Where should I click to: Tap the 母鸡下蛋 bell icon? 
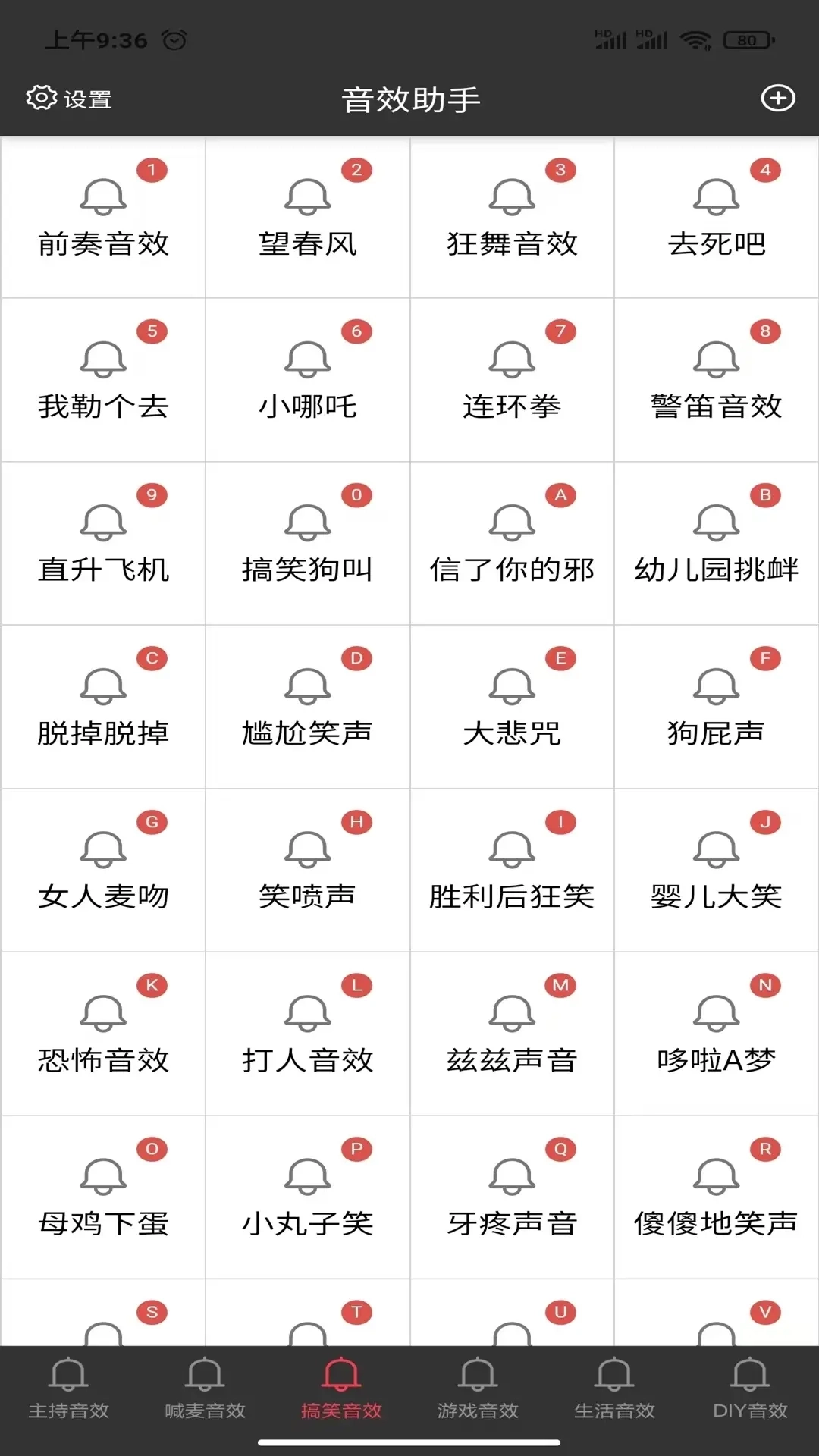(102, 1177)
